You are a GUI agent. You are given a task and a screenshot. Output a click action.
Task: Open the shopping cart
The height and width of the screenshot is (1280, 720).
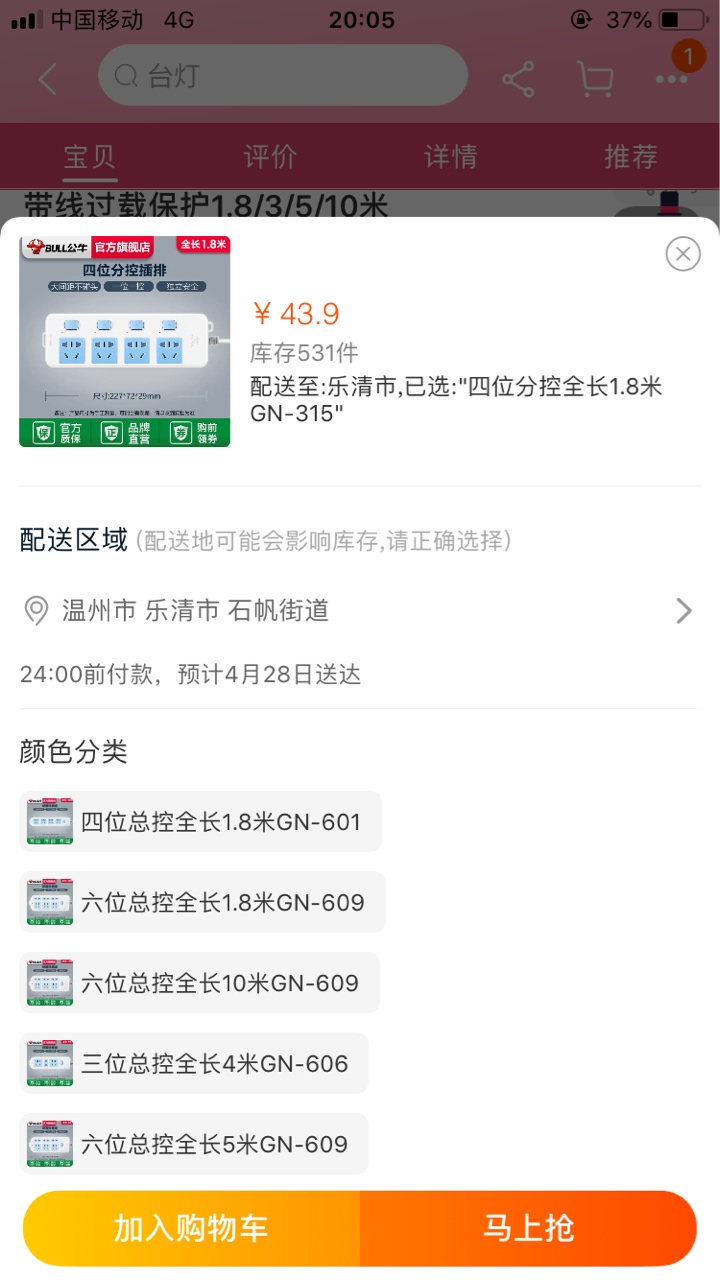pyautogui.click(x=595, y=79)
